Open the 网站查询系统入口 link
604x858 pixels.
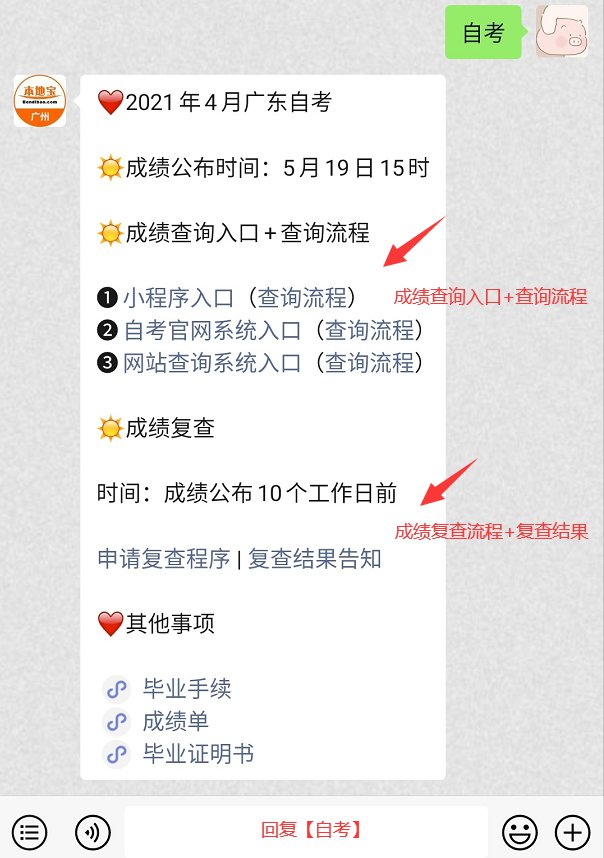212,362
